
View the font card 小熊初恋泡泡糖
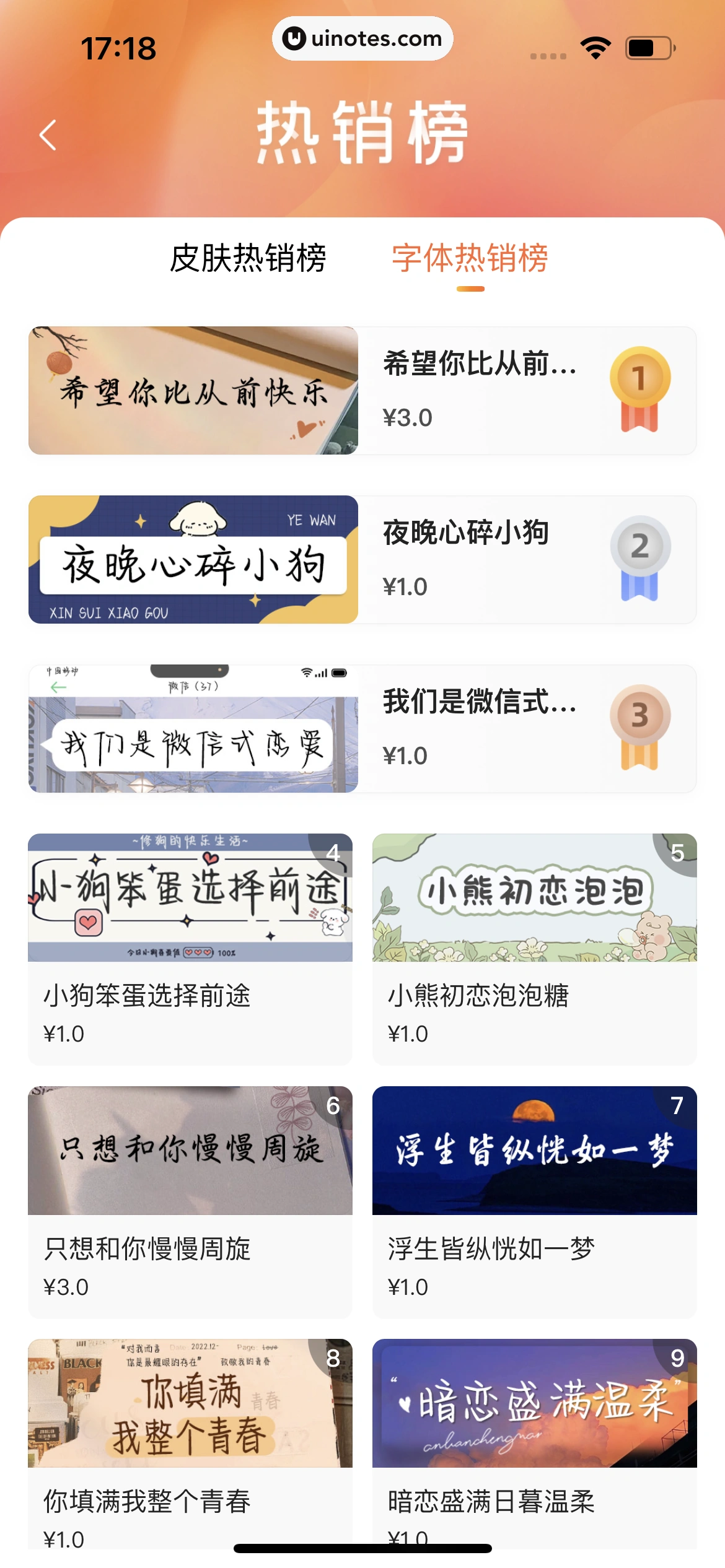(x=534, y=947)
